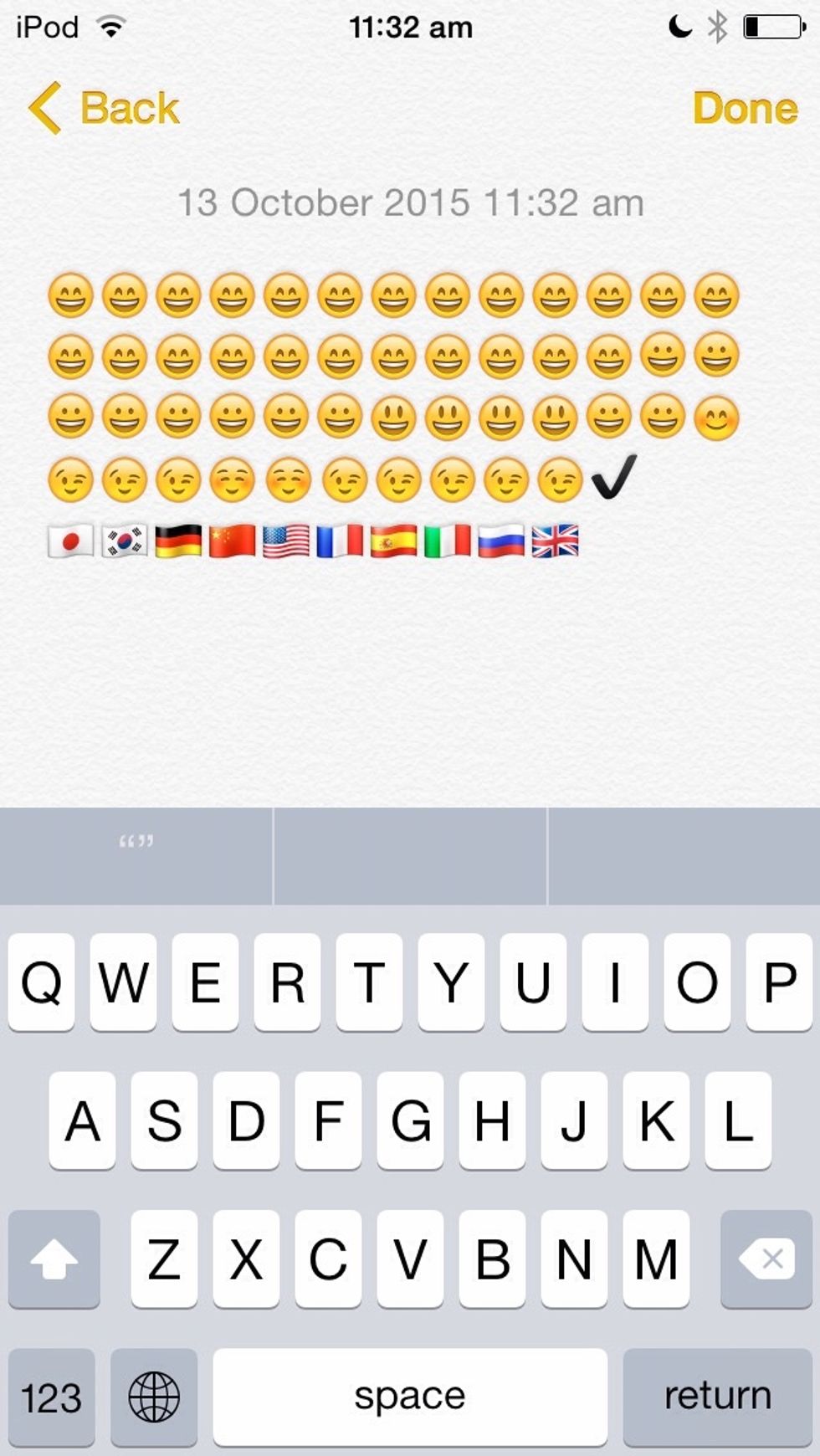
Task: Place cursor in the note text area
Action: point(410,669)
